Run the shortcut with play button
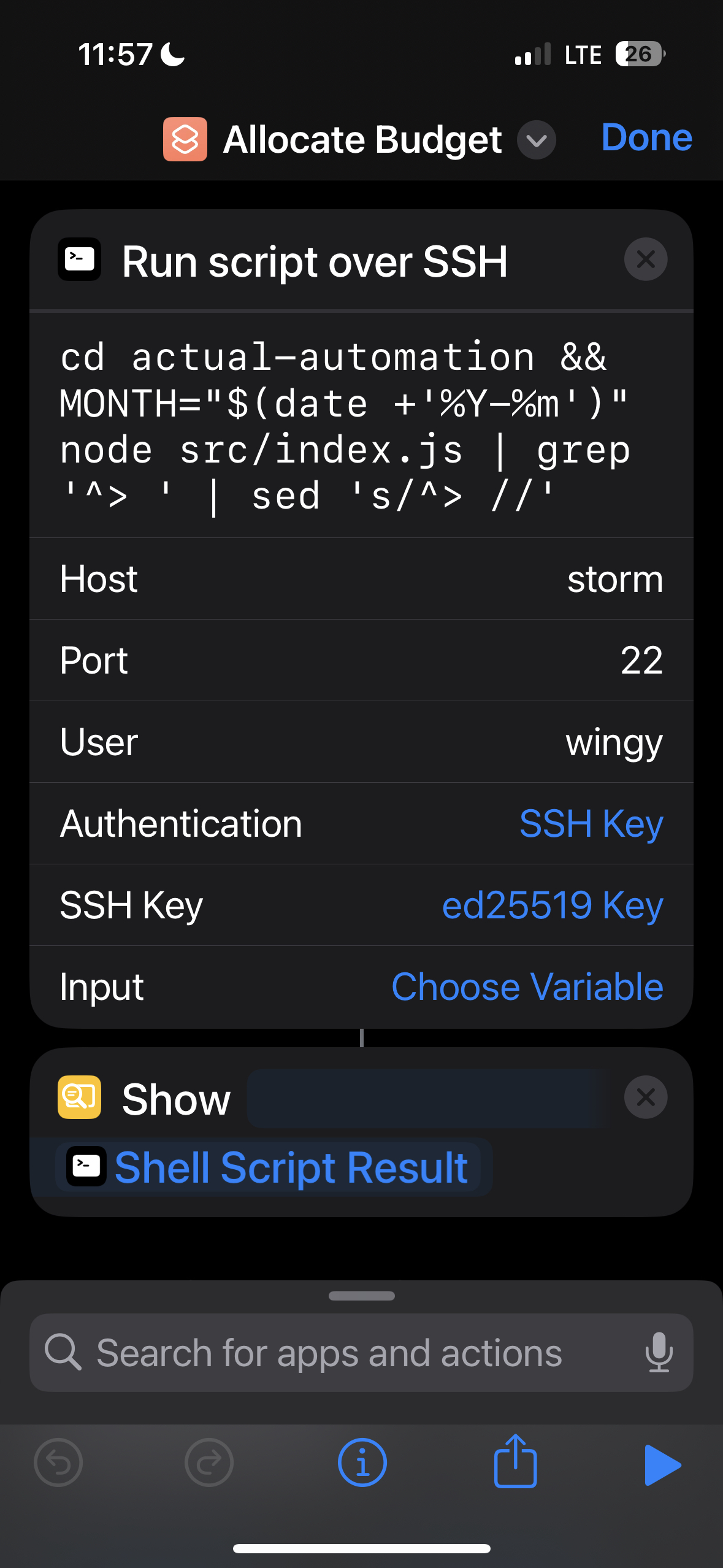 662,1465
